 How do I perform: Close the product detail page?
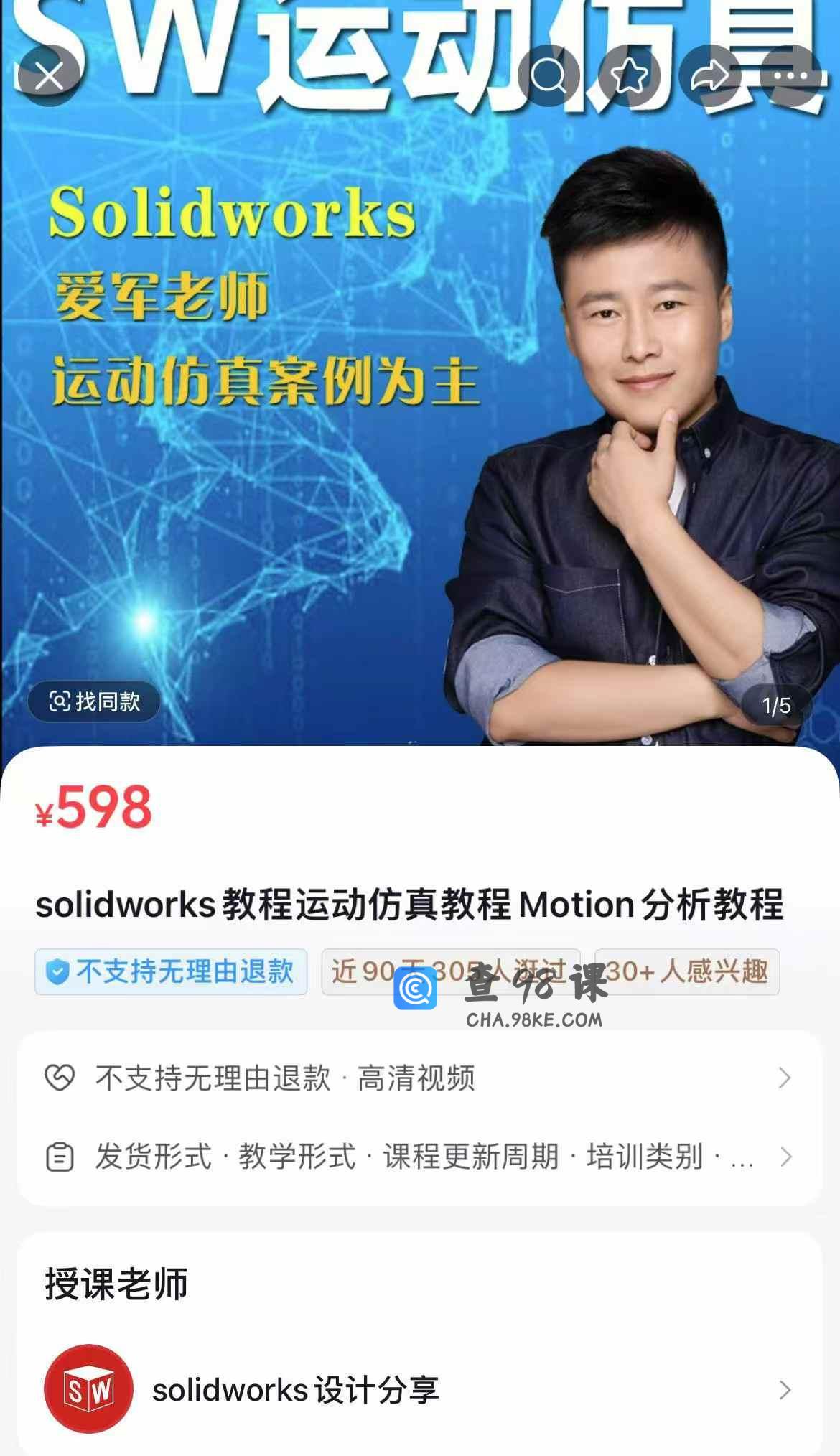(49, 75)
